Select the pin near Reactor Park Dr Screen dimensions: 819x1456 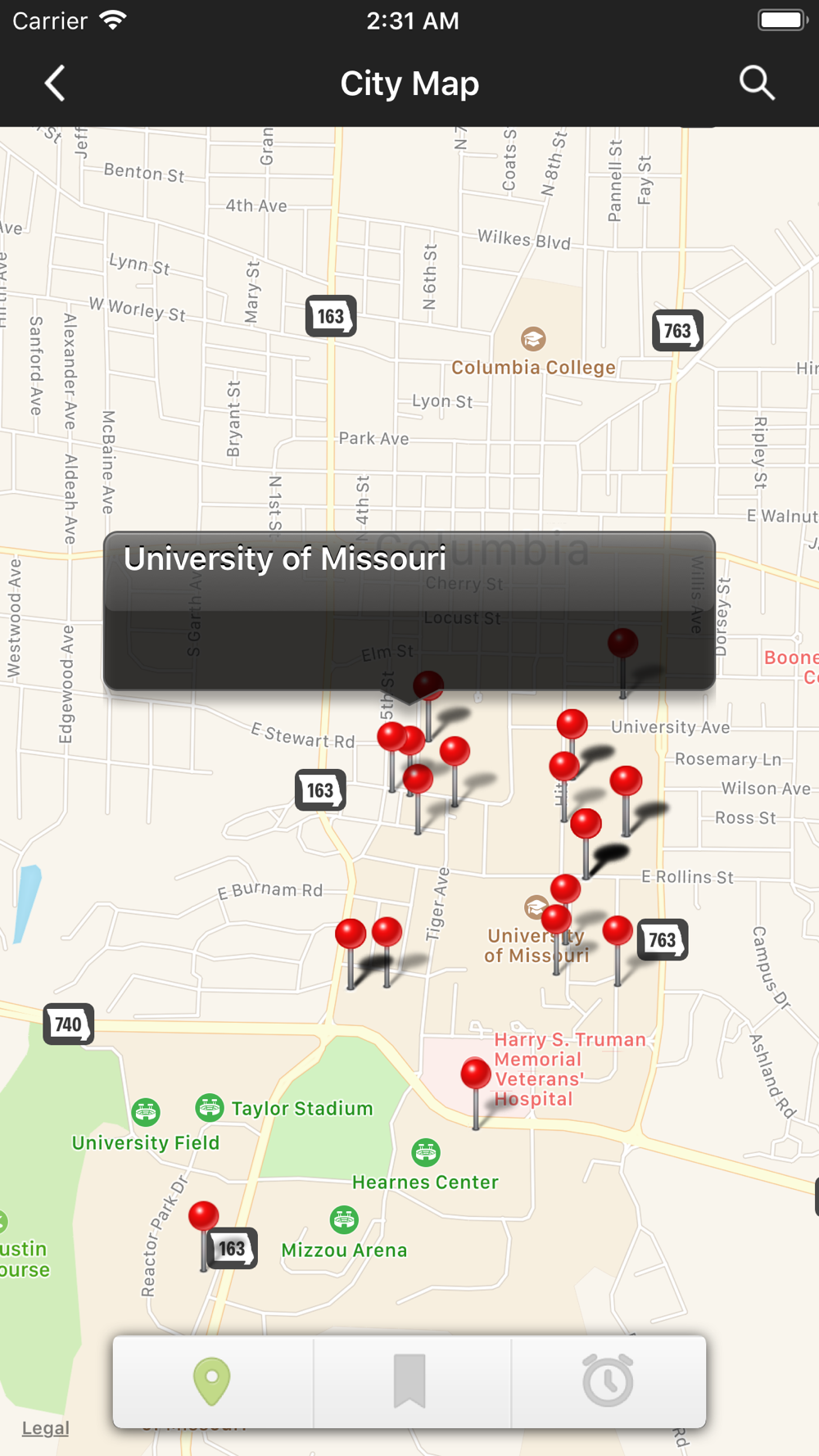(x=203, y=1217)
